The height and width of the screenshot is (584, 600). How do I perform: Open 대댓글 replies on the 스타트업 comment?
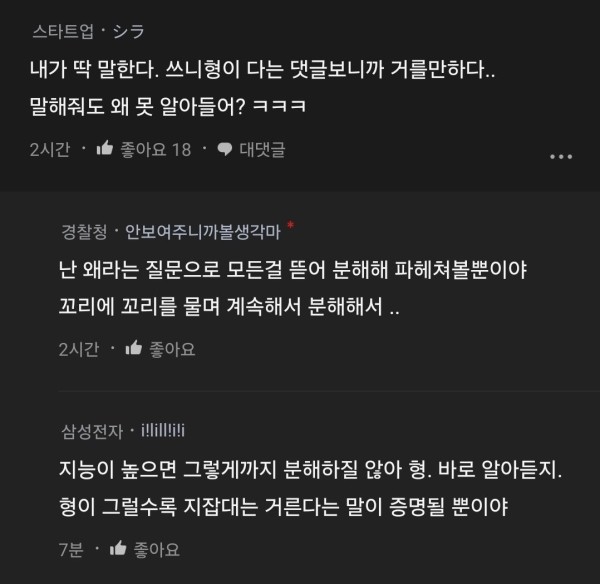252,150
